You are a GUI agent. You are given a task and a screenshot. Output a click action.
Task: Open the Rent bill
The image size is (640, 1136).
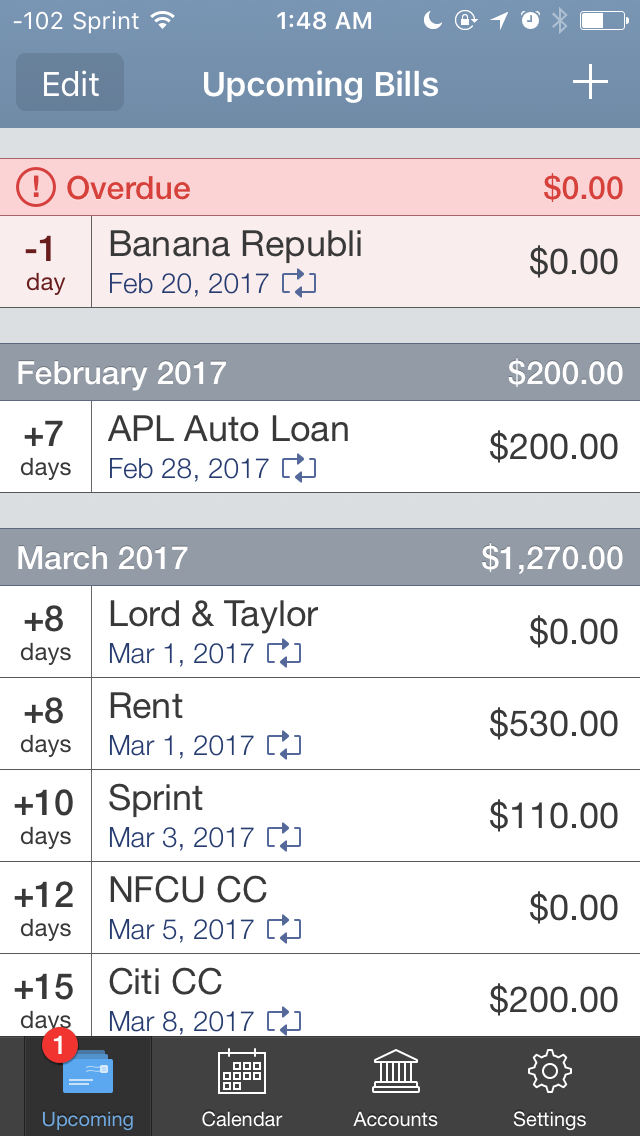point(320,724)
